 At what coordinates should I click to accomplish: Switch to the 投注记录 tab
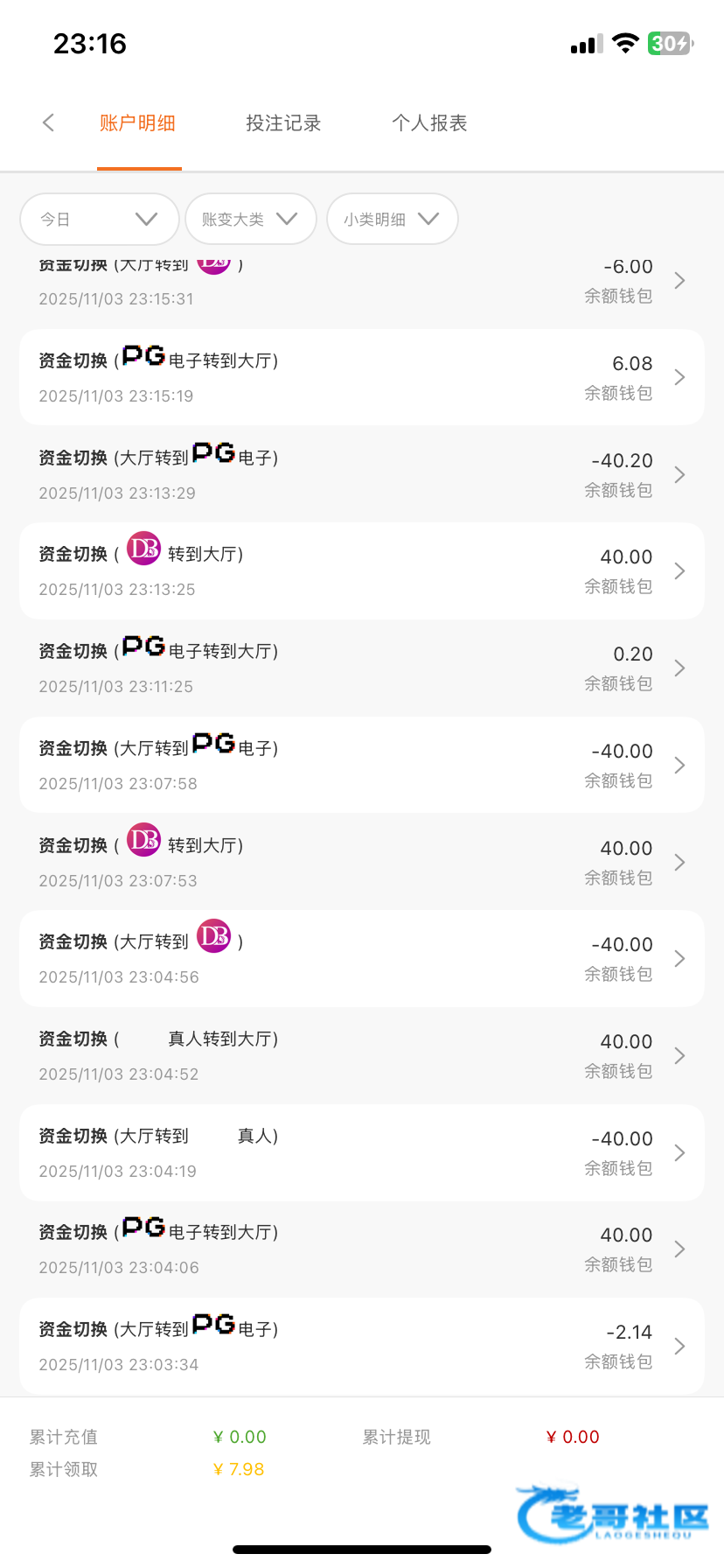click(x=283, y=123)
